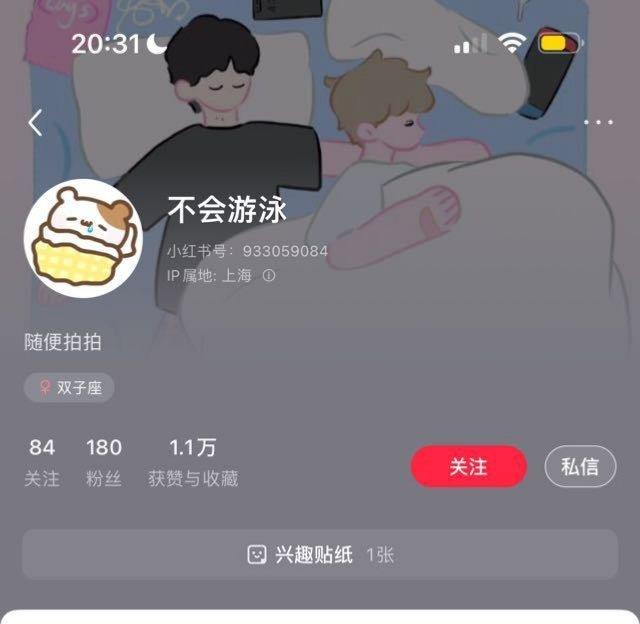Open 获赞与收藏 likes and saves count
This screenshot has height=624, width=640.
193,461
